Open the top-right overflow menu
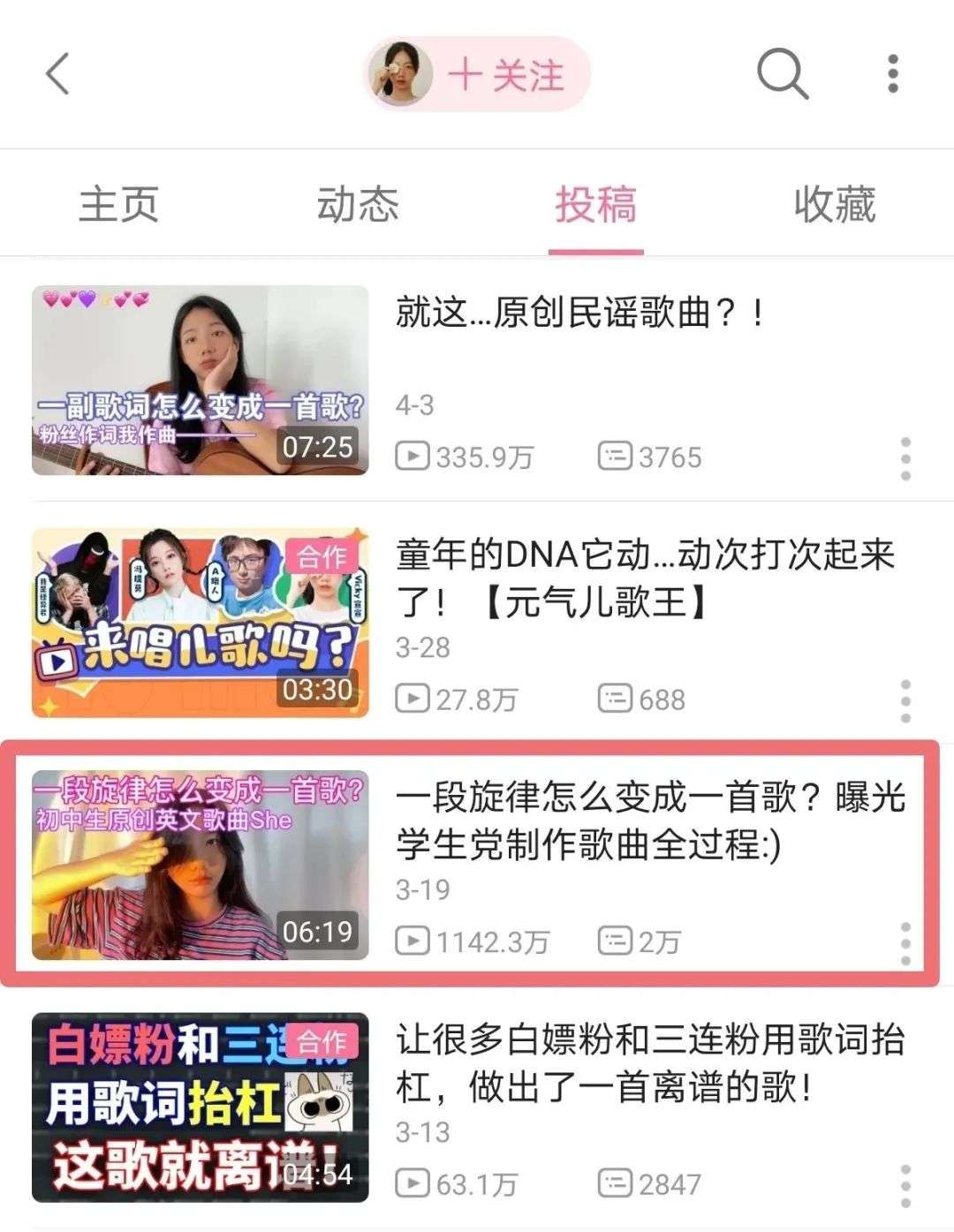This screenshot has height=1232, width=954. coord(893,73)
